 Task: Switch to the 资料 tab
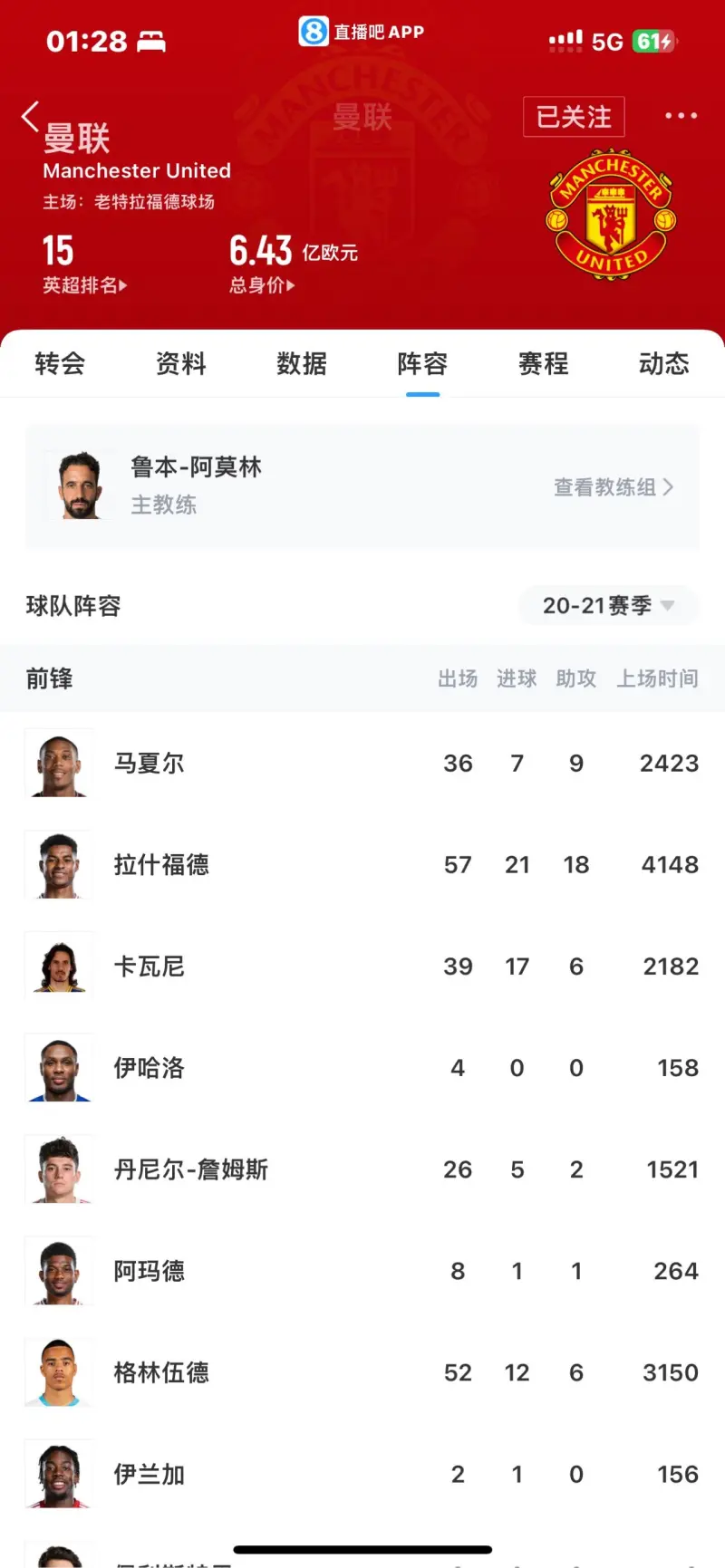click(x=181, y=364)
